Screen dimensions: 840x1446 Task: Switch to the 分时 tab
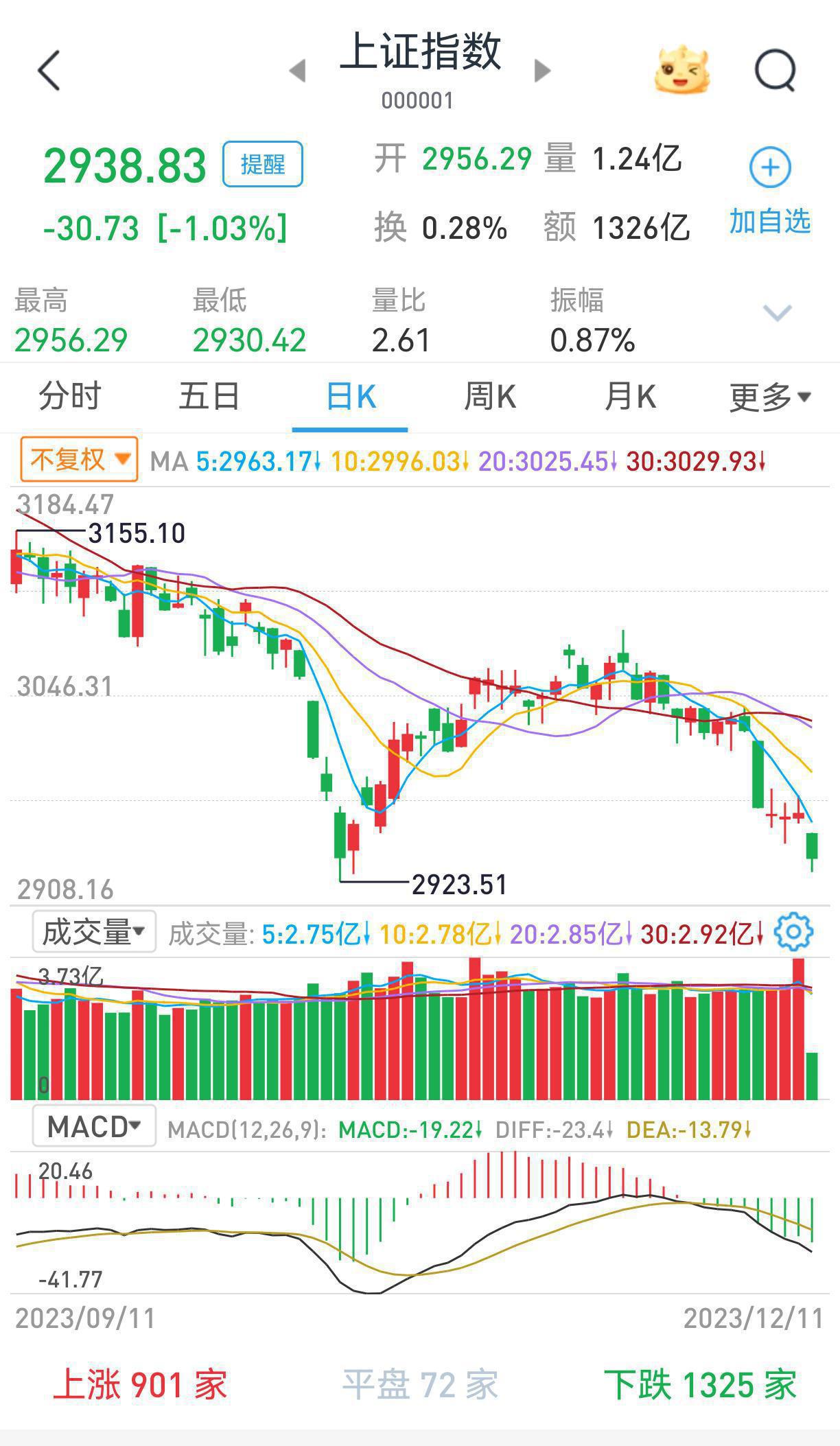tap(69, 397)
